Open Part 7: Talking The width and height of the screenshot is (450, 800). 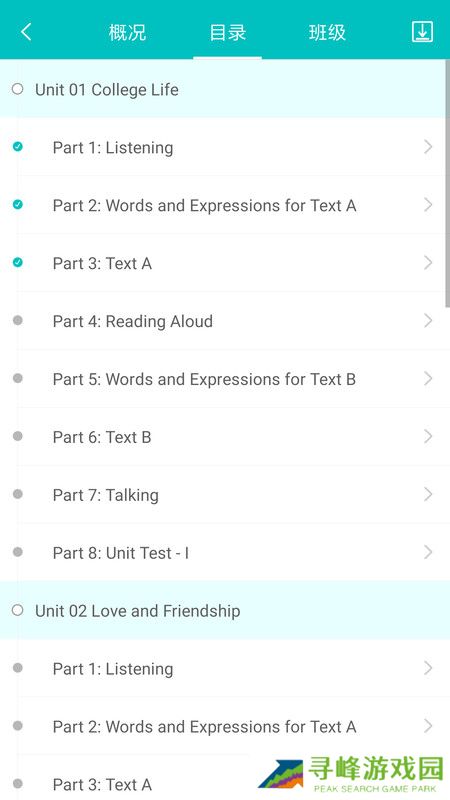[x=225, y=495]
